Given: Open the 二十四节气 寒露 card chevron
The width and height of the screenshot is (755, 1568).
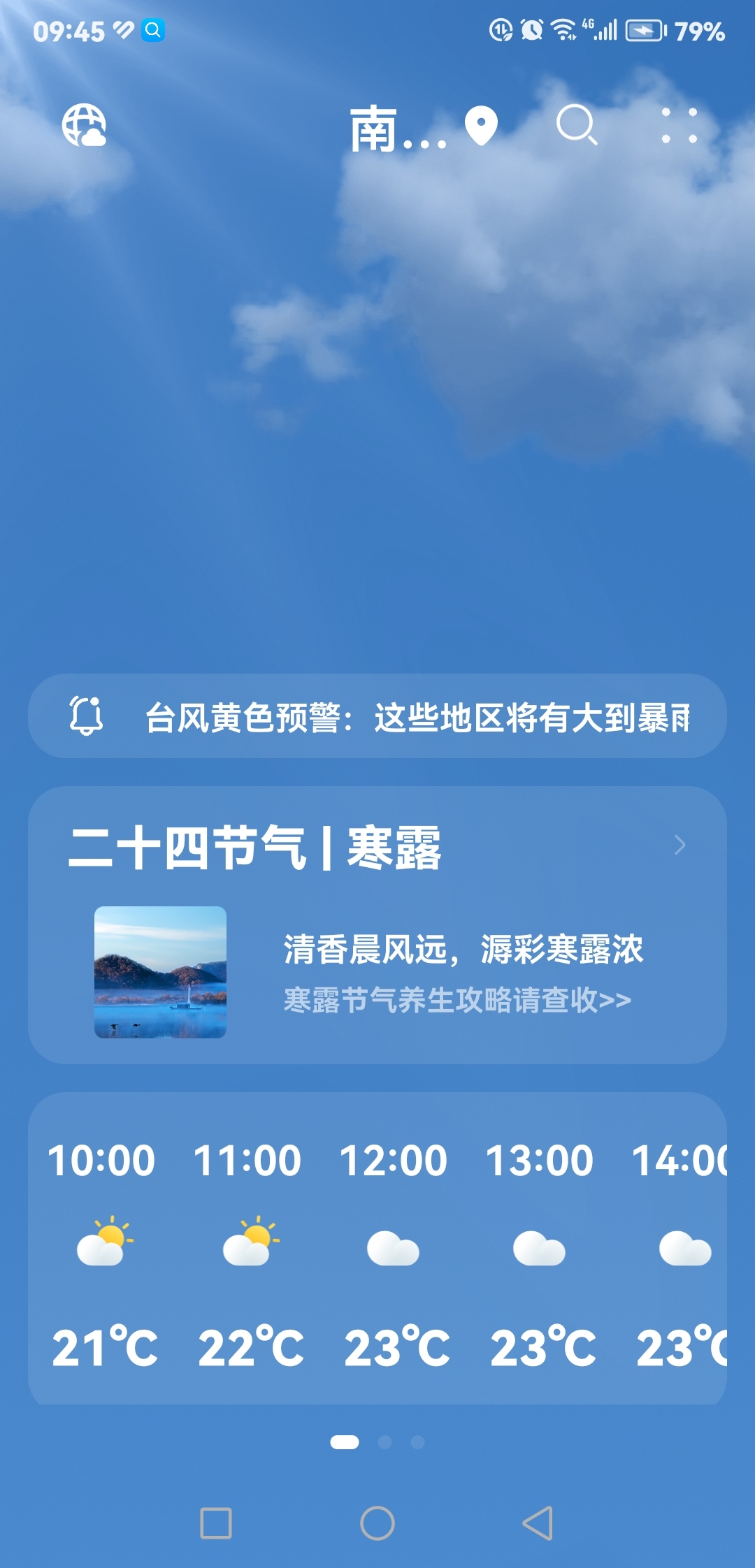Looking at the screenshot, I should coord(679,845).
